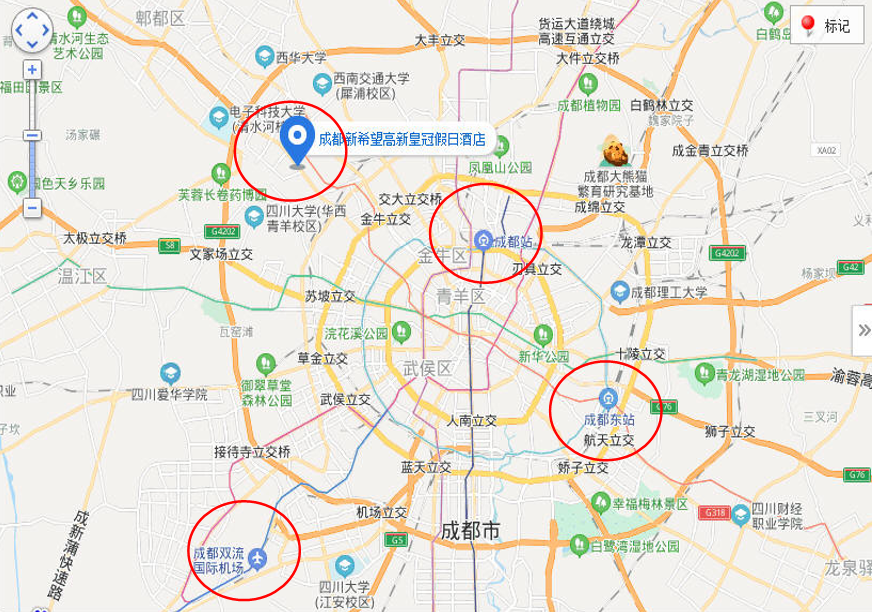Expand the side panel with double chevron

pos(863,331)
